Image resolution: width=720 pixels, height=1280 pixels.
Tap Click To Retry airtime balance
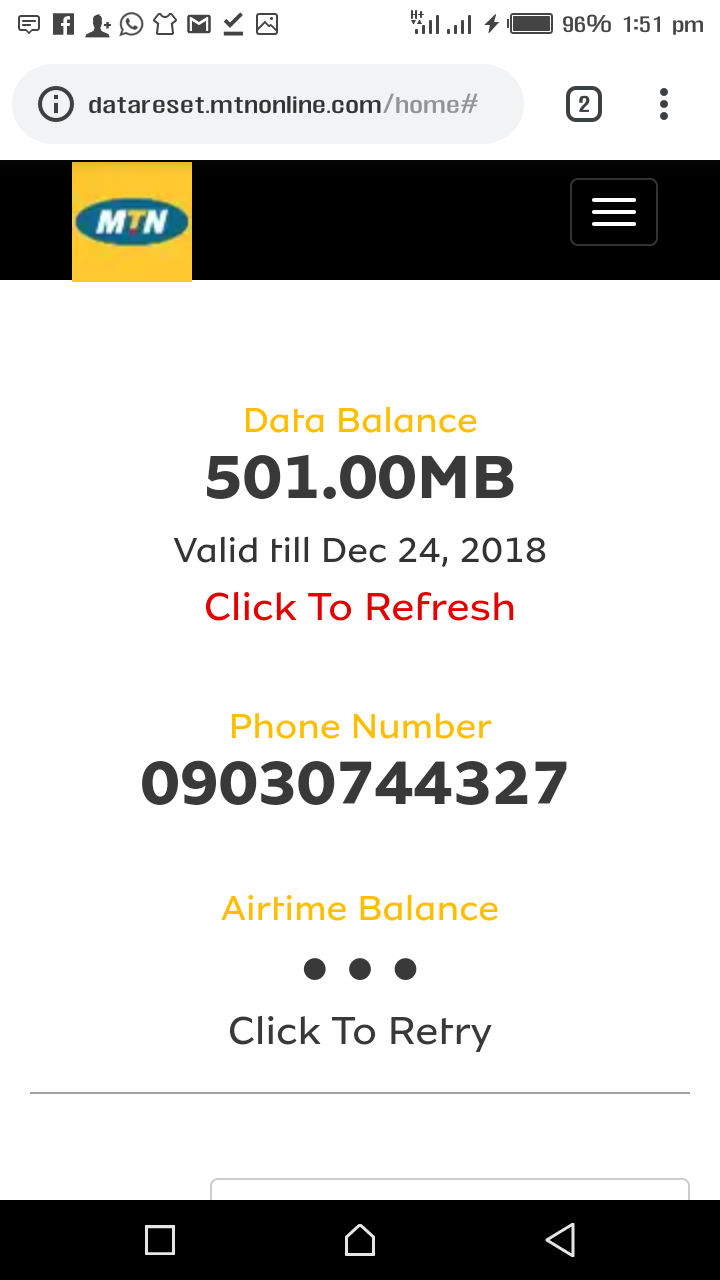click(x=360, y=1031)
